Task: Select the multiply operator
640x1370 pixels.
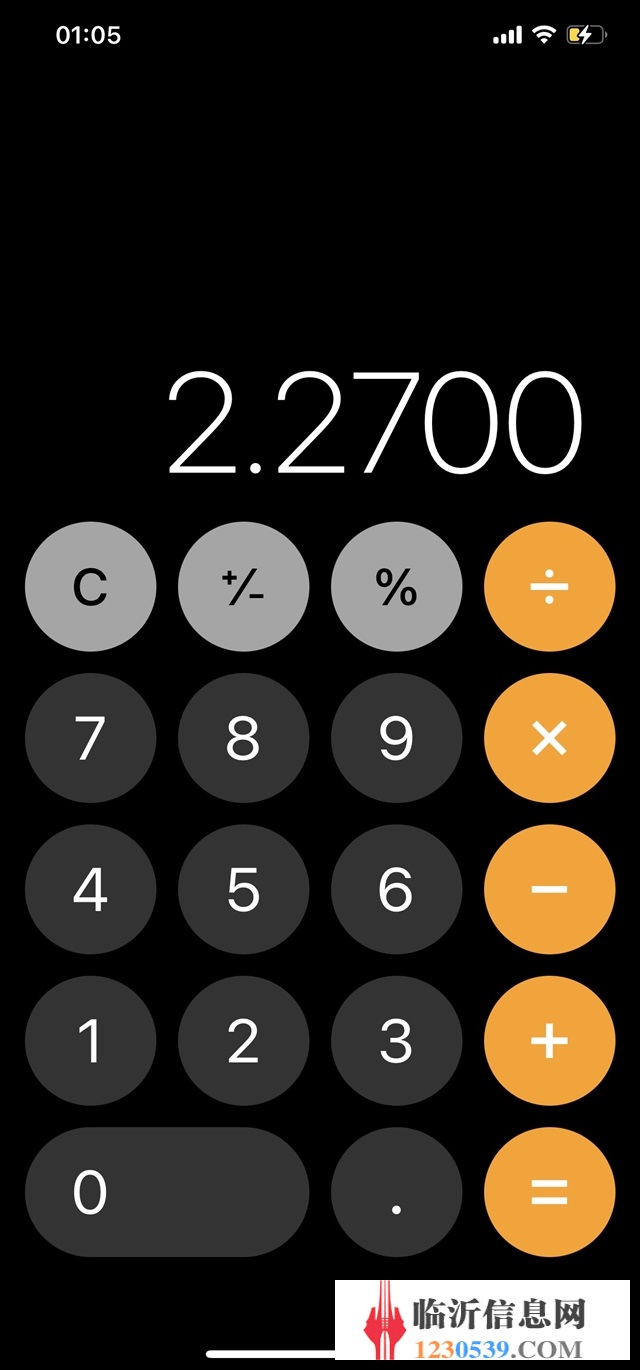Action: 549,738
